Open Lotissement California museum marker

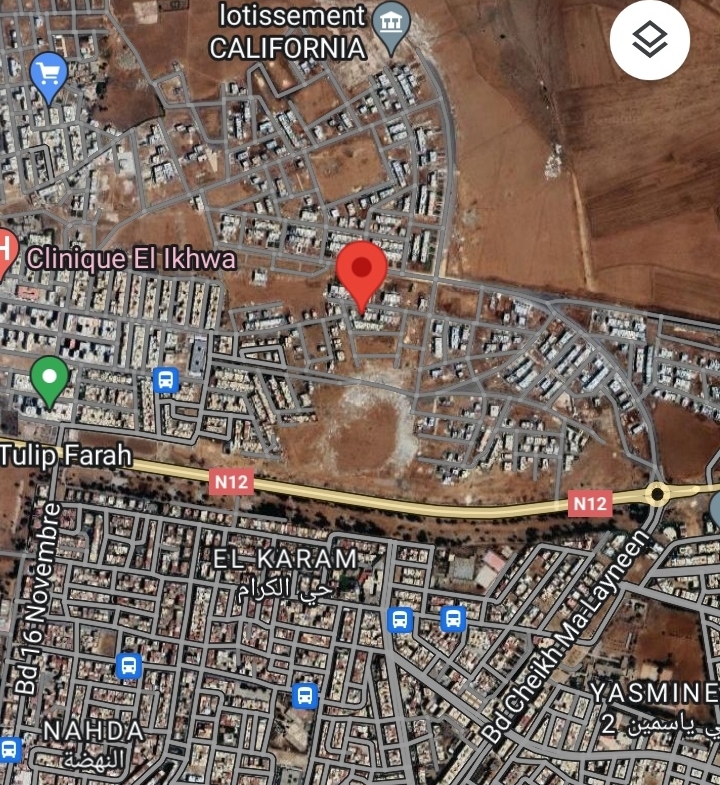point(390,26)
